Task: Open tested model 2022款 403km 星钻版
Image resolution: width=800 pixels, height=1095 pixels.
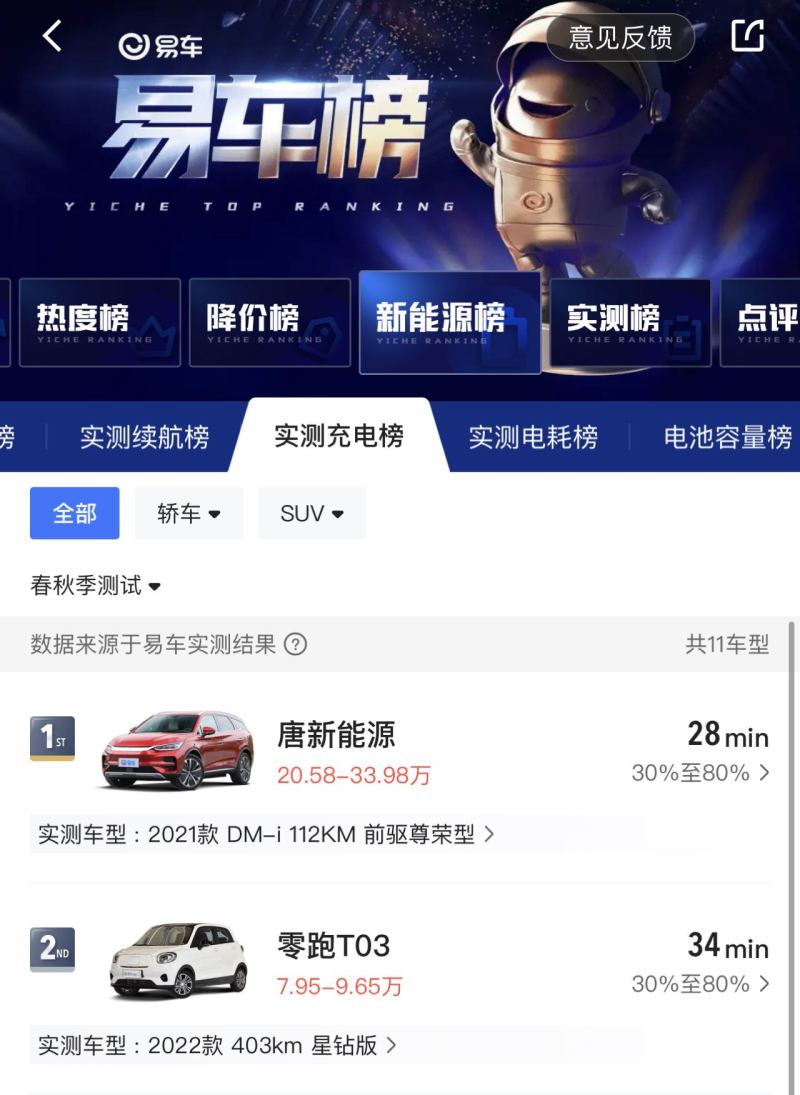Action: [x=217, y=1045]
